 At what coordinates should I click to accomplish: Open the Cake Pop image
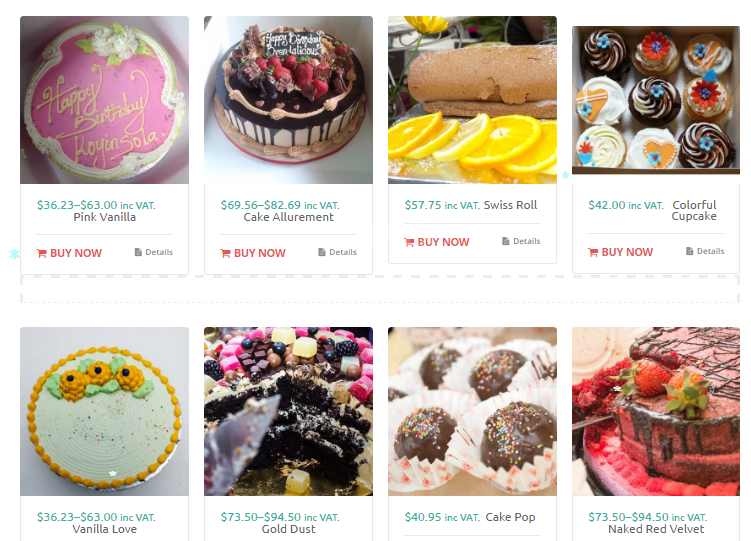(x=472, y=411)
